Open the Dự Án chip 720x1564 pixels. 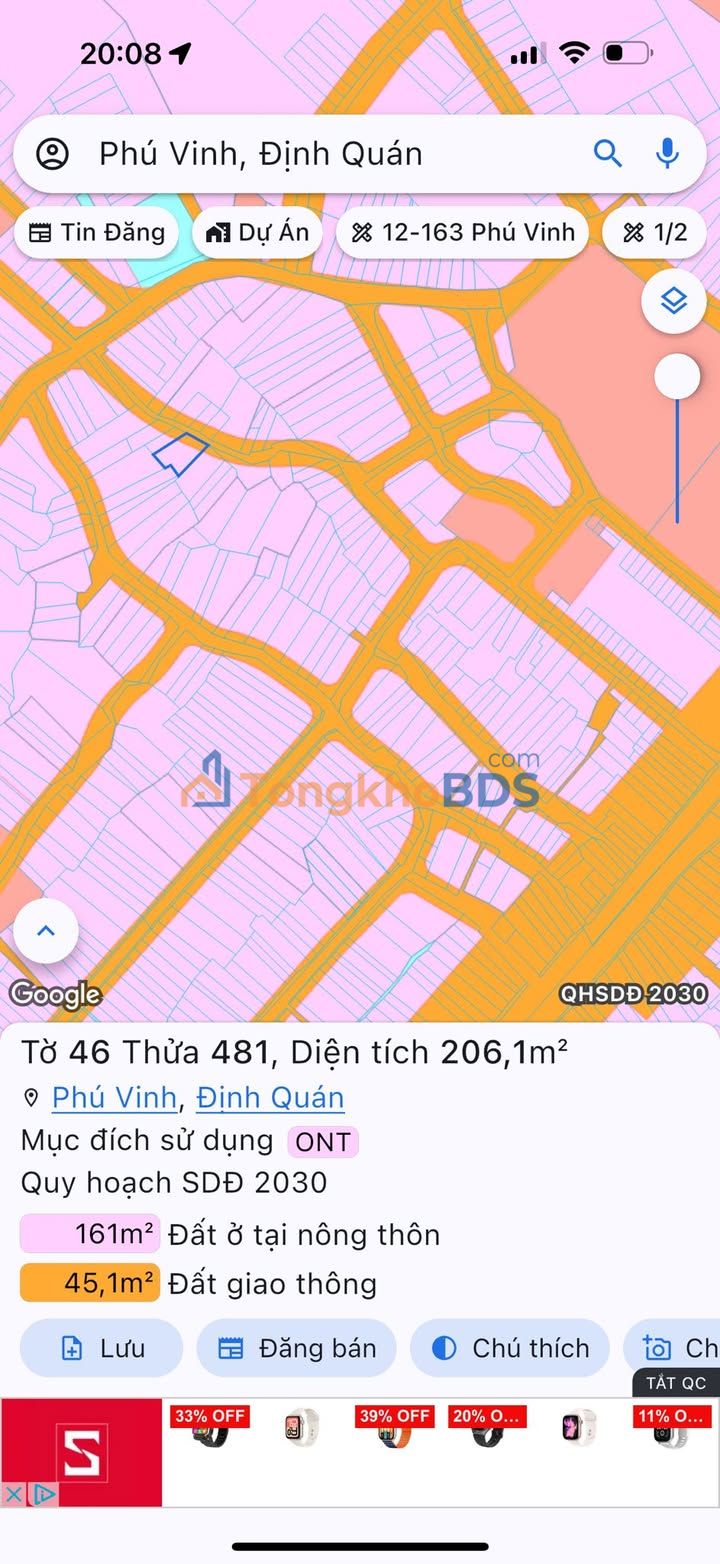pyautogui.click(x=257, y=233)
